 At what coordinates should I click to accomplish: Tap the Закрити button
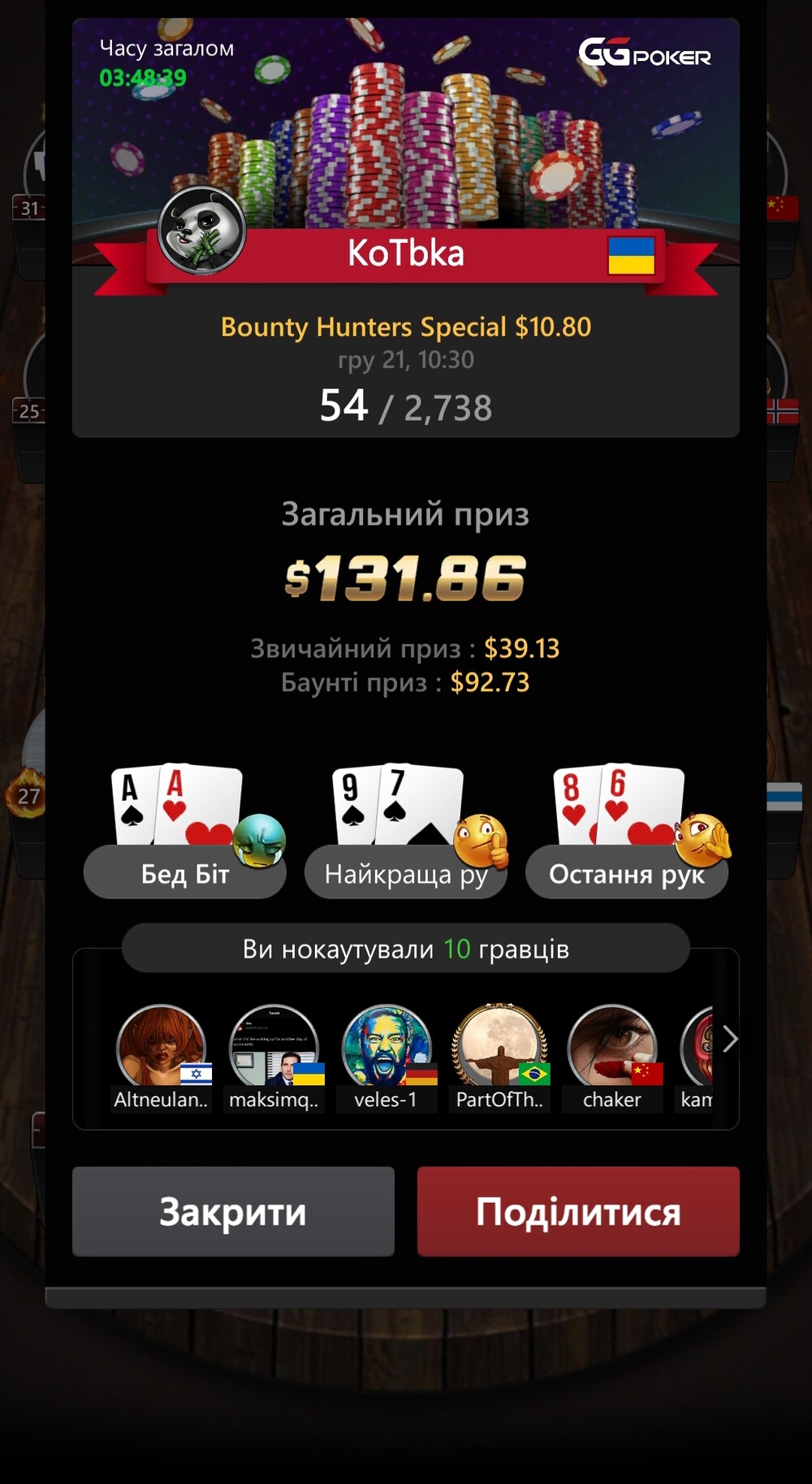pyautogui.click(x=233, y=1211)
